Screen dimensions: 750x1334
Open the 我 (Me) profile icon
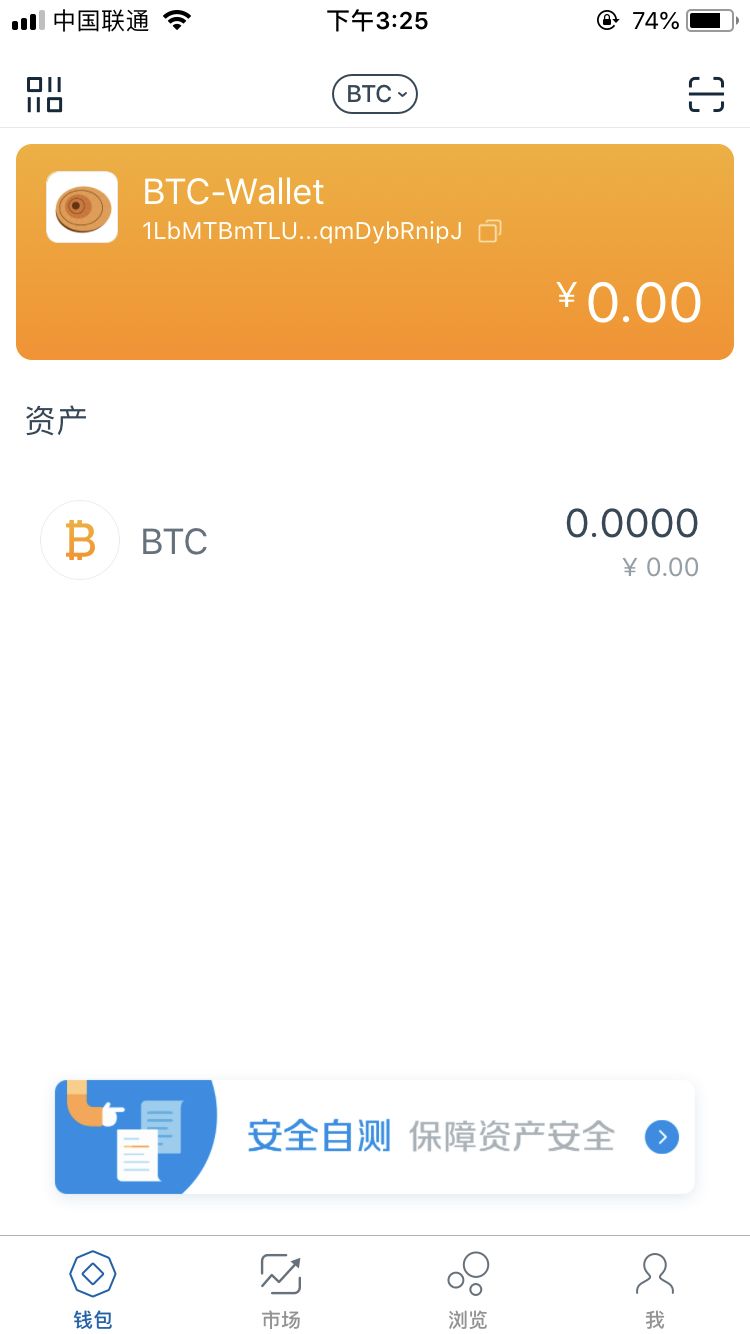(655, 1274)
